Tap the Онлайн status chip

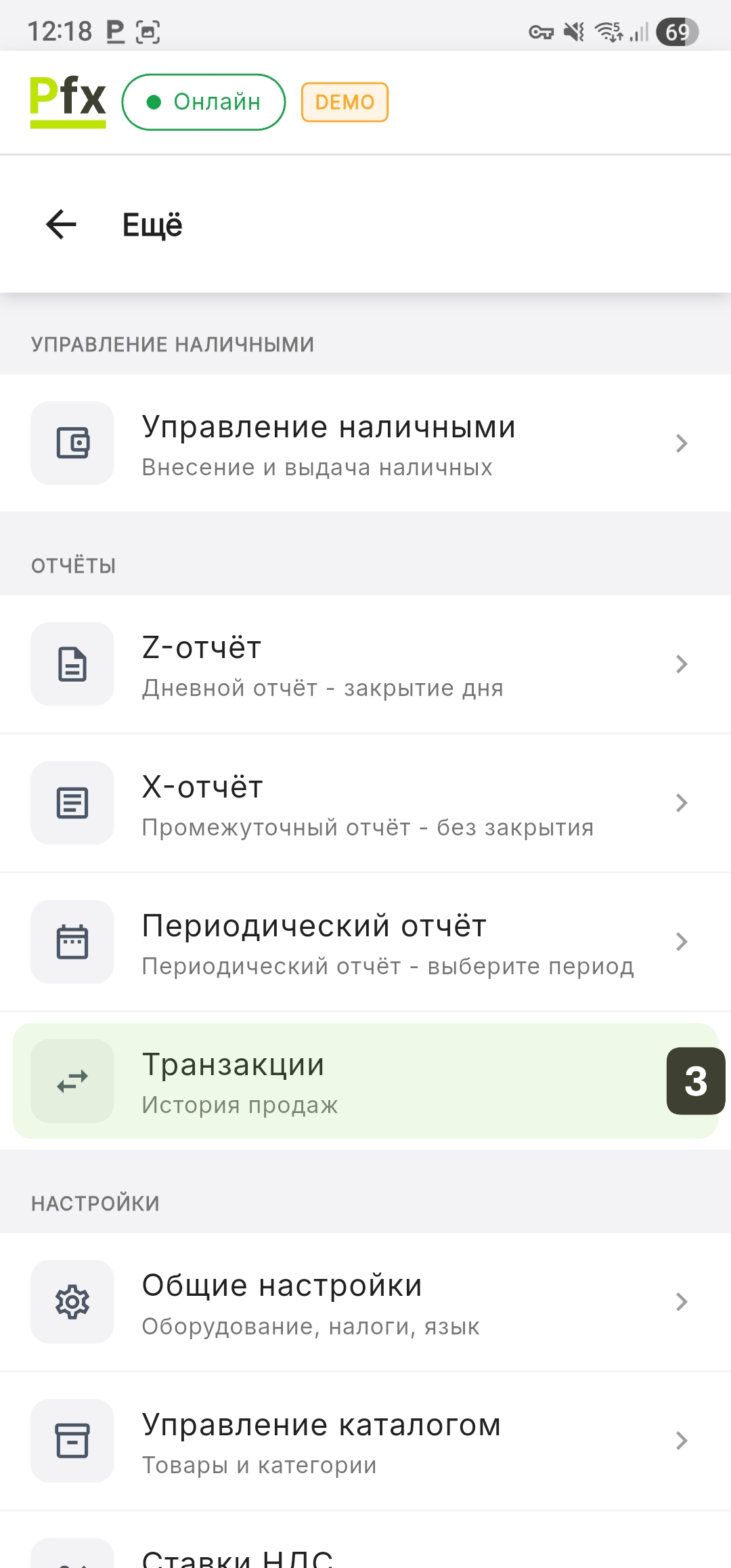pos(203,102)
